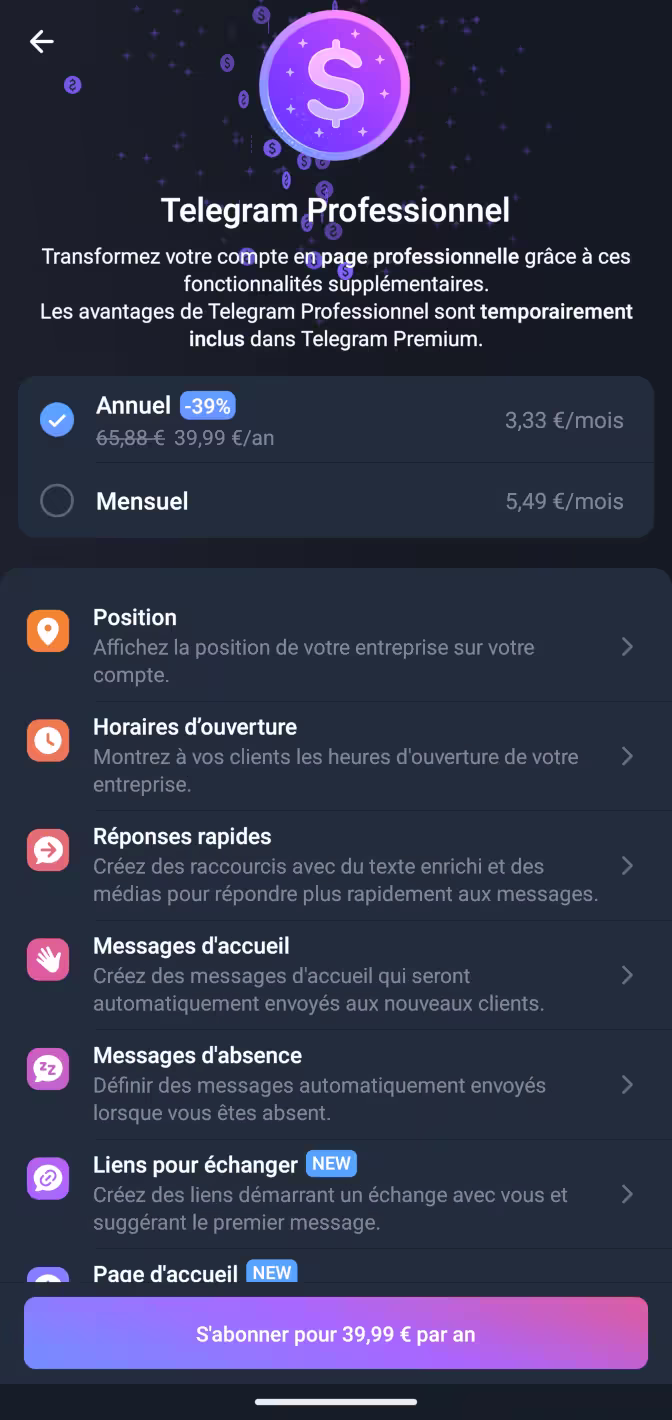Viewport: 672px width, 1420px height.
Task: Tap S'abonner pour 39,99 € par an
Action: pyautogui.click(x=336, y=1333)
